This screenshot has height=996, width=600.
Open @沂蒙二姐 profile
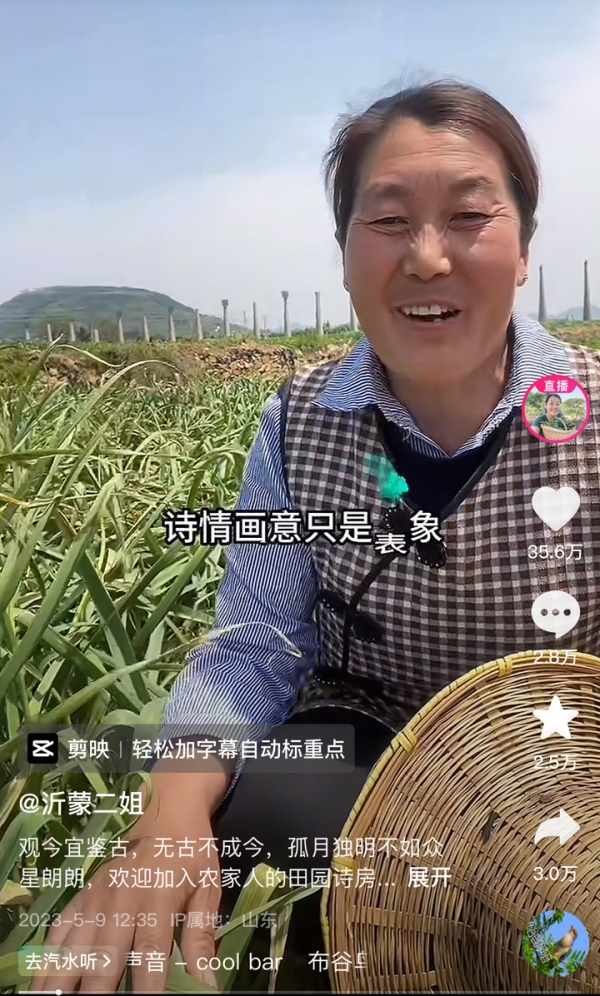pos(81,804)
